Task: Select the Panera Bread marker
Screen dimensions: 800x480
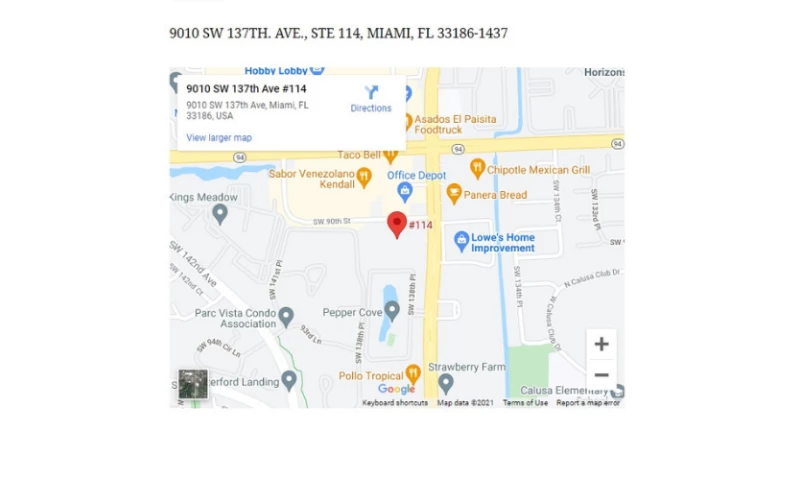Action: click(x=453, y=194)
